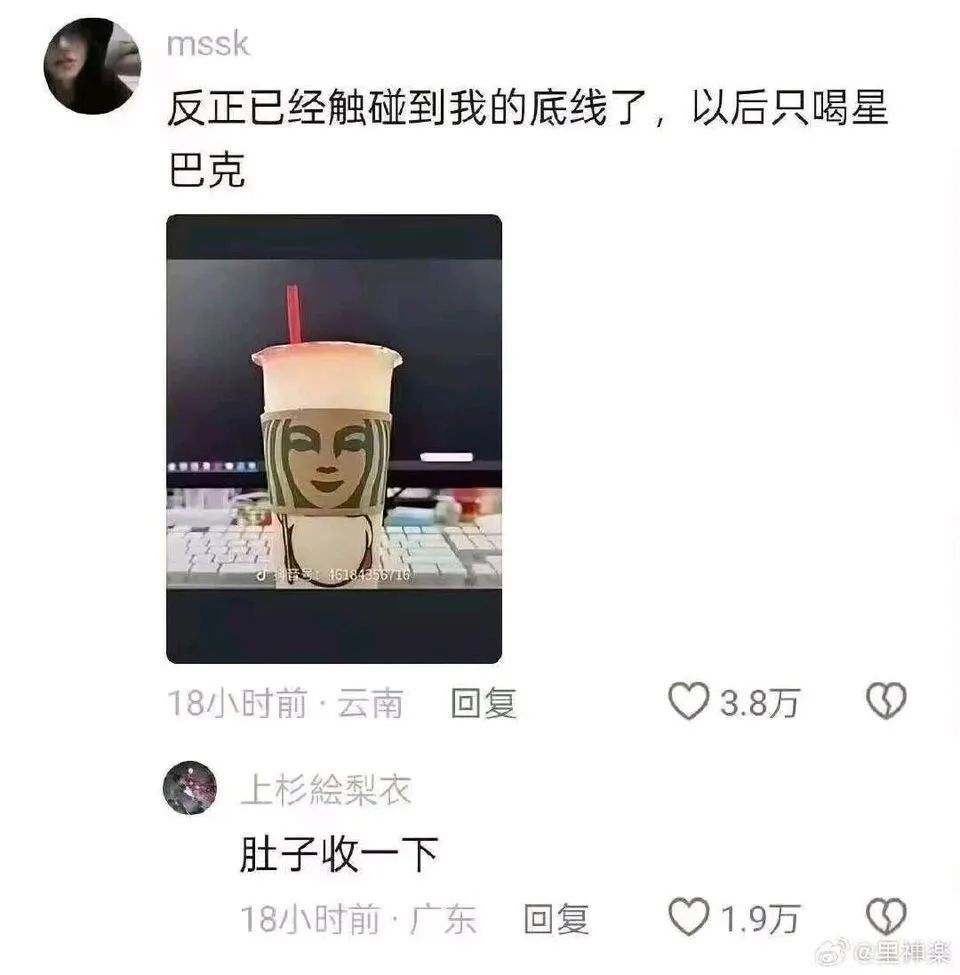960x975 pixels.
Task: Open the mssk username link
Action: (207, 44)
